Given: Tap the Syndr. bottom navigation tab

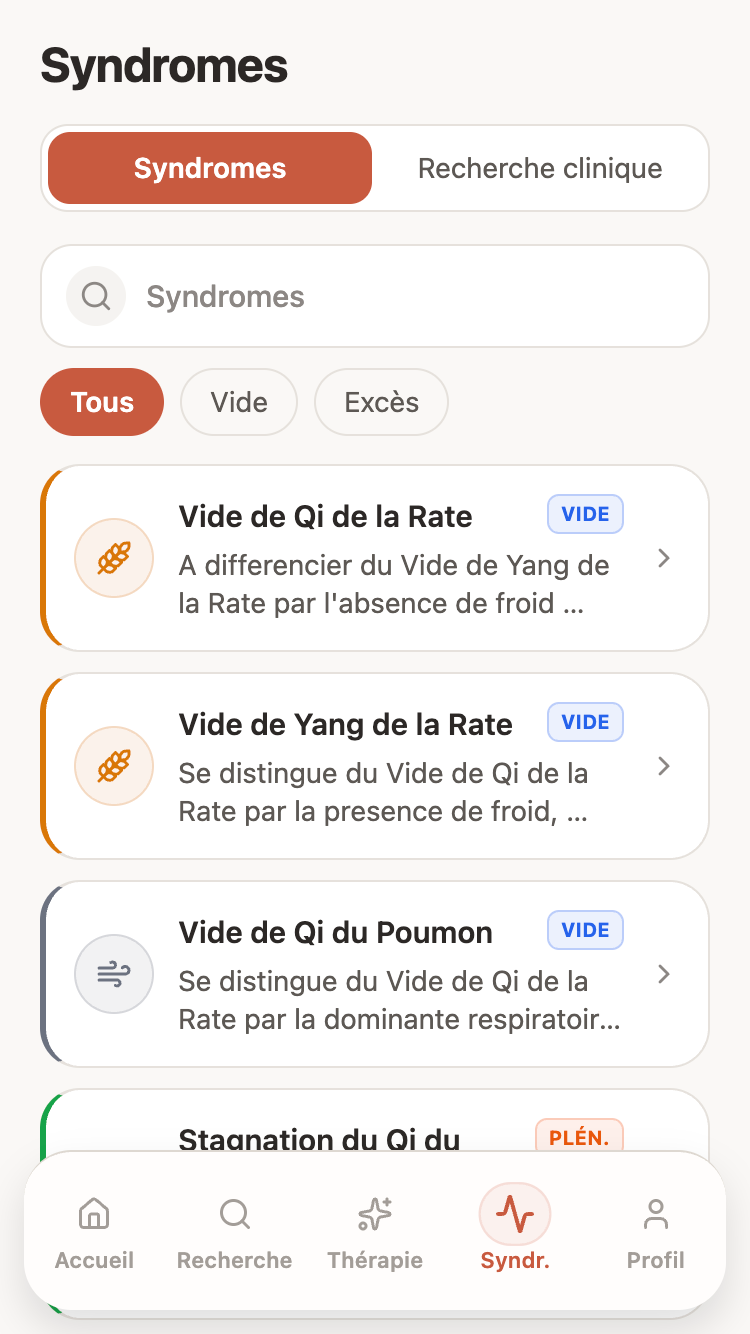Looking at the screenshot, I should (515, 1231).
